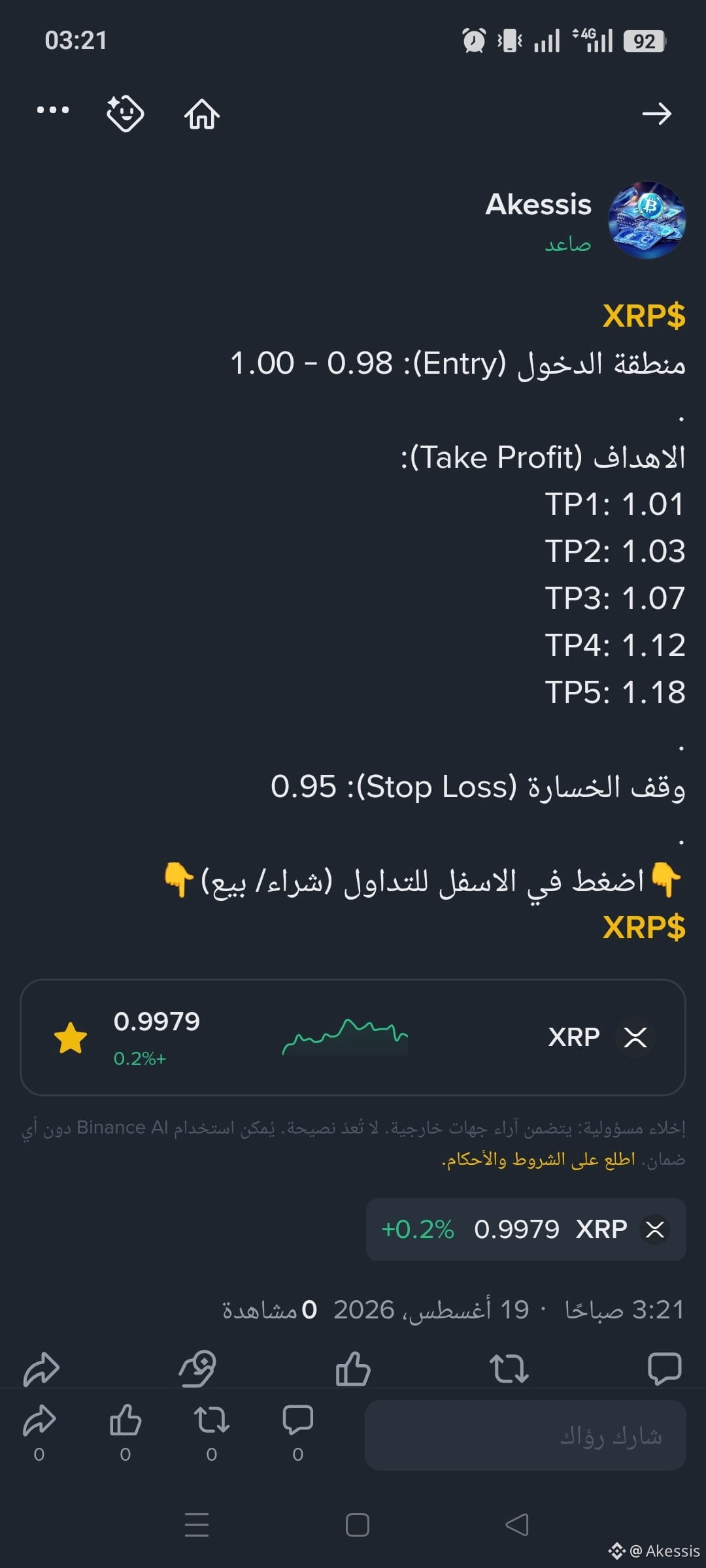Go to the home icon
The image size is (706, 1568).
click(x=202, y=114)
